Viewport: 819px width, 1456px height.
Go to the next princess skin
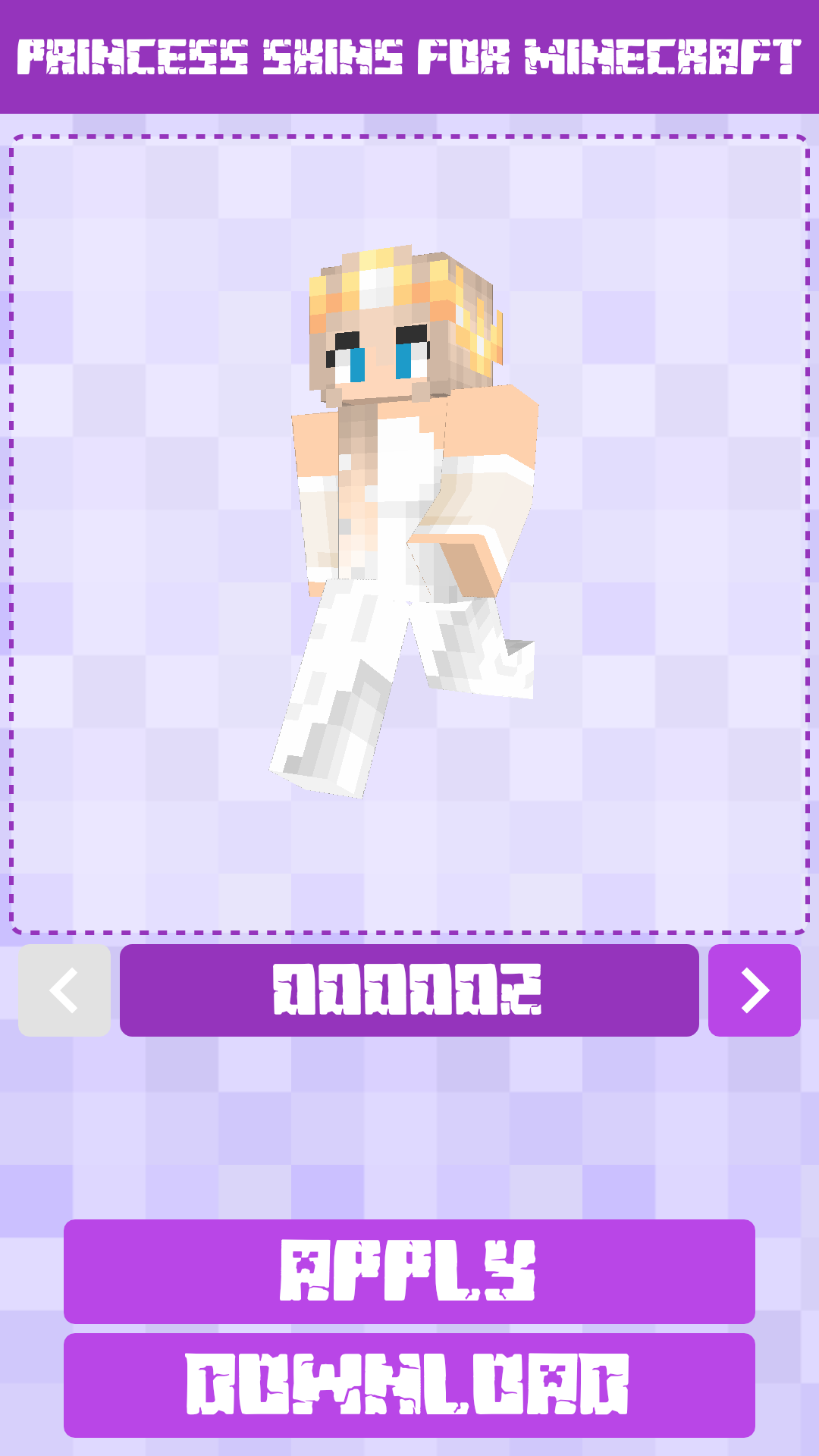click(x=754, y=990)
